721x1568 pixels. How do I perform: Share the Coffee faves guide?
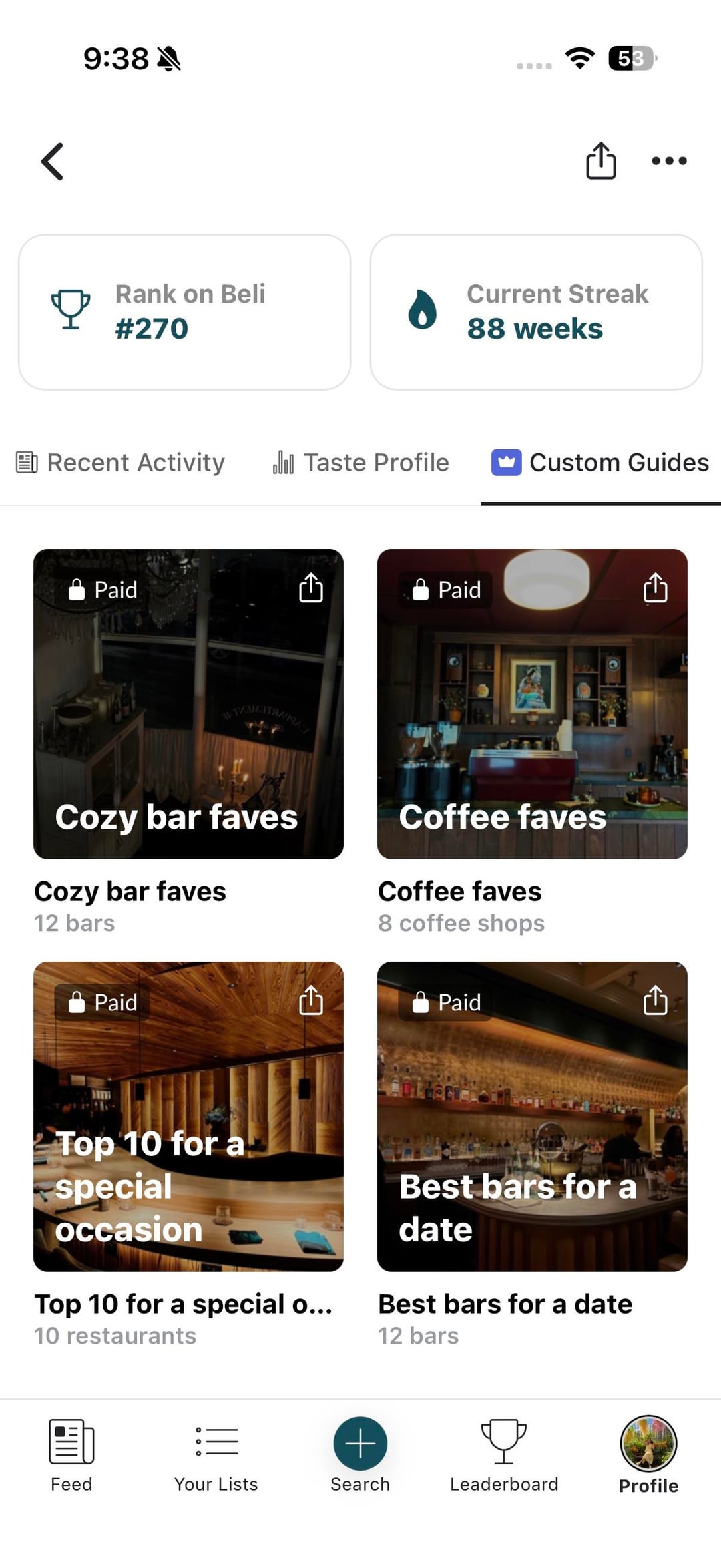[x=655, y=588]
